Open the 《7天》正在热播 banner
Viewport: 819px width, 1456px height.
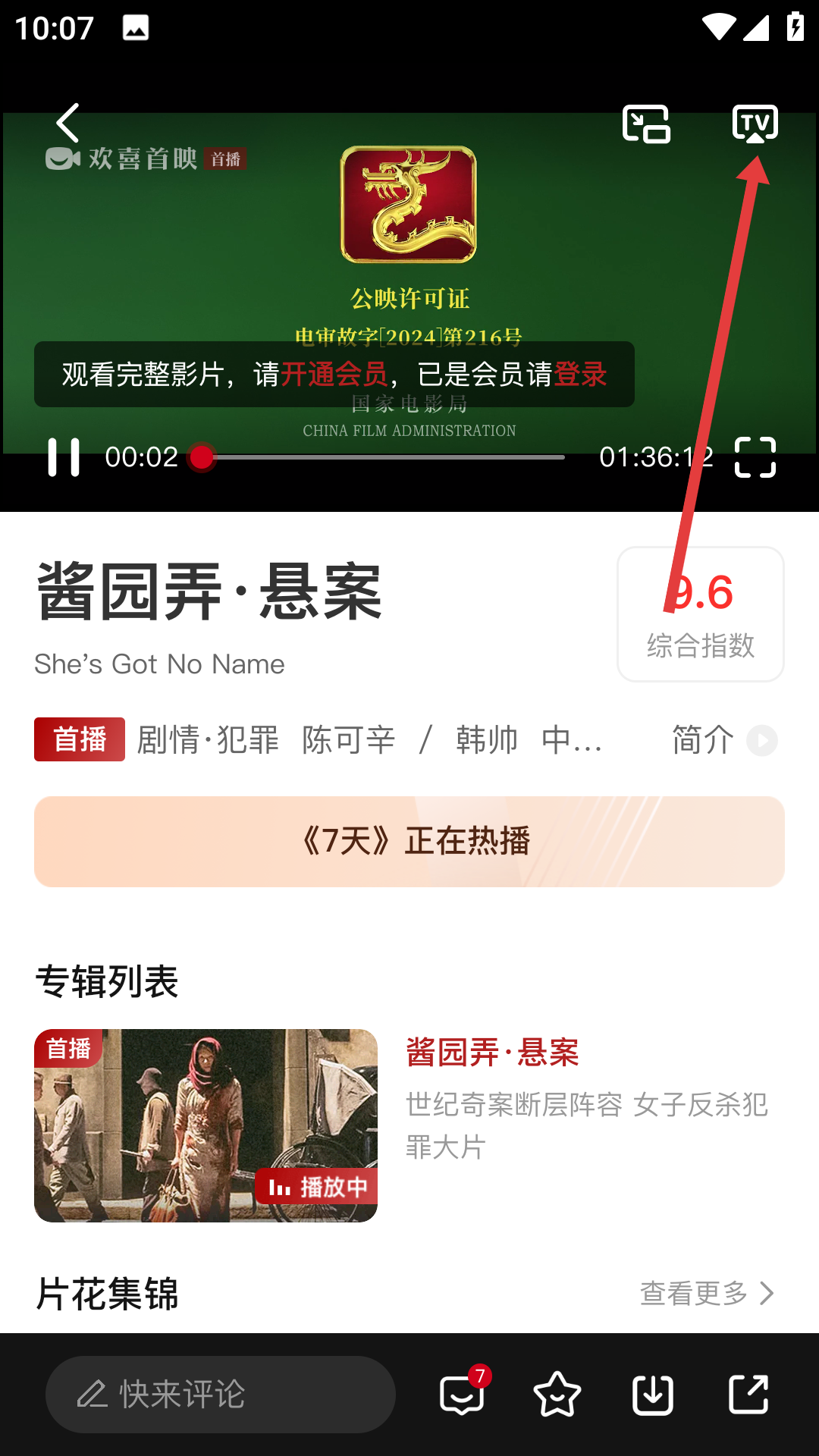409,841
